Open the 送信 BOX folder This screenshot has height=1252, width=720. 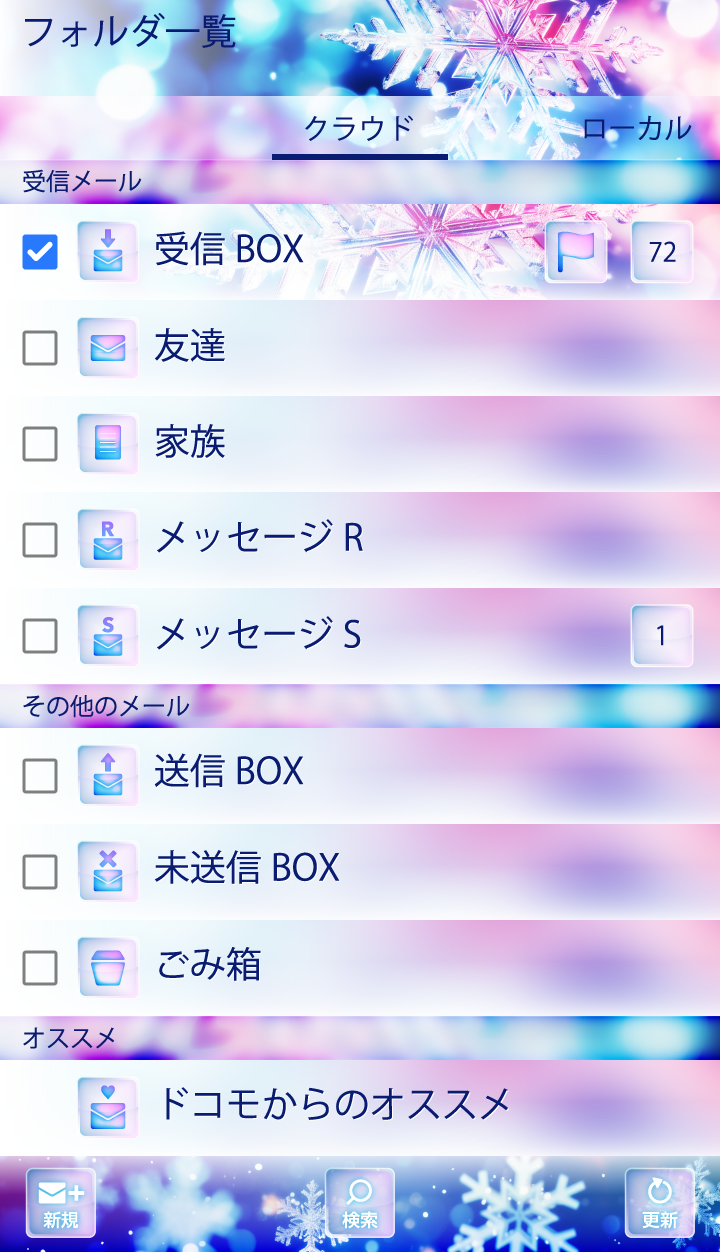pos(229,772)
